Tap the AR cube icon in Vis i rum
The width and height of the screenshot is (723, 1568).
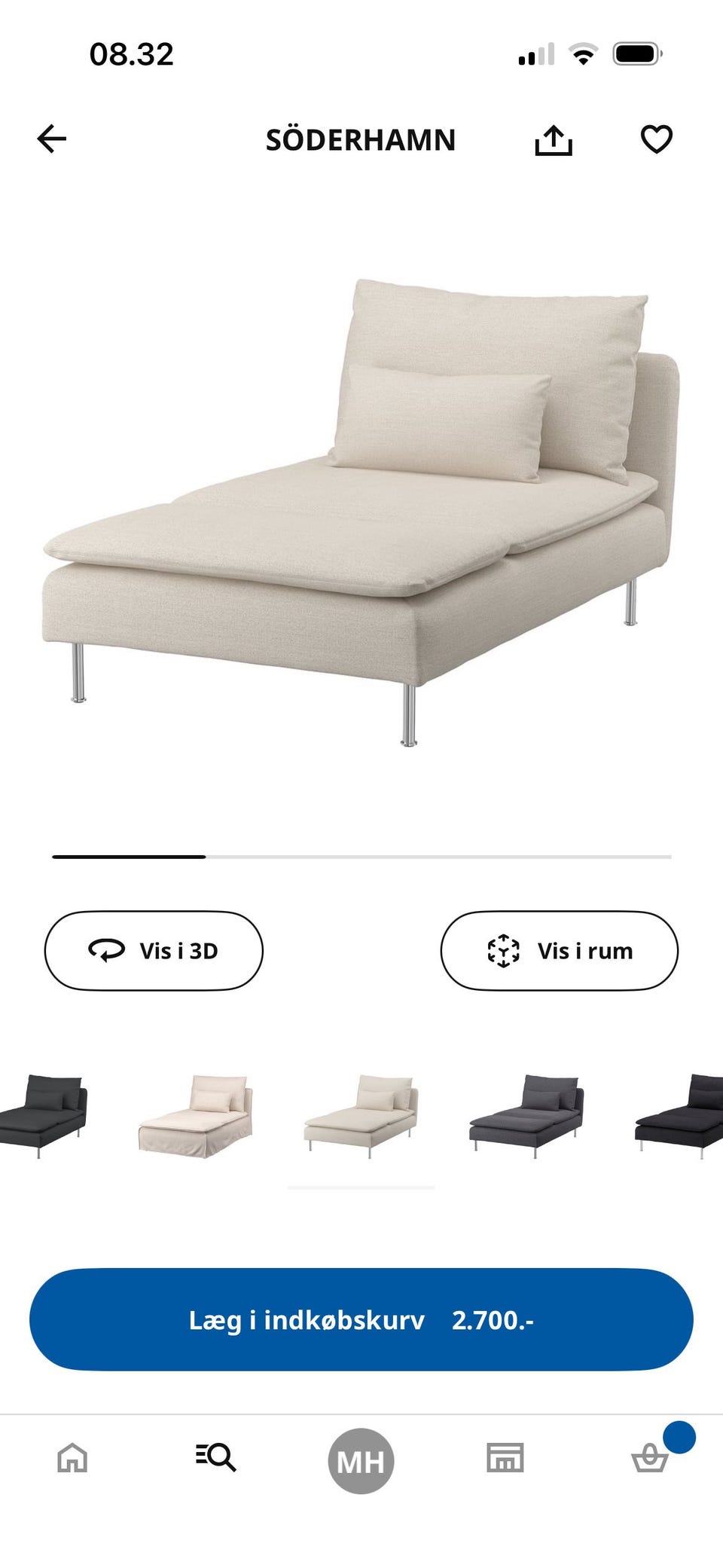point(502,951)
